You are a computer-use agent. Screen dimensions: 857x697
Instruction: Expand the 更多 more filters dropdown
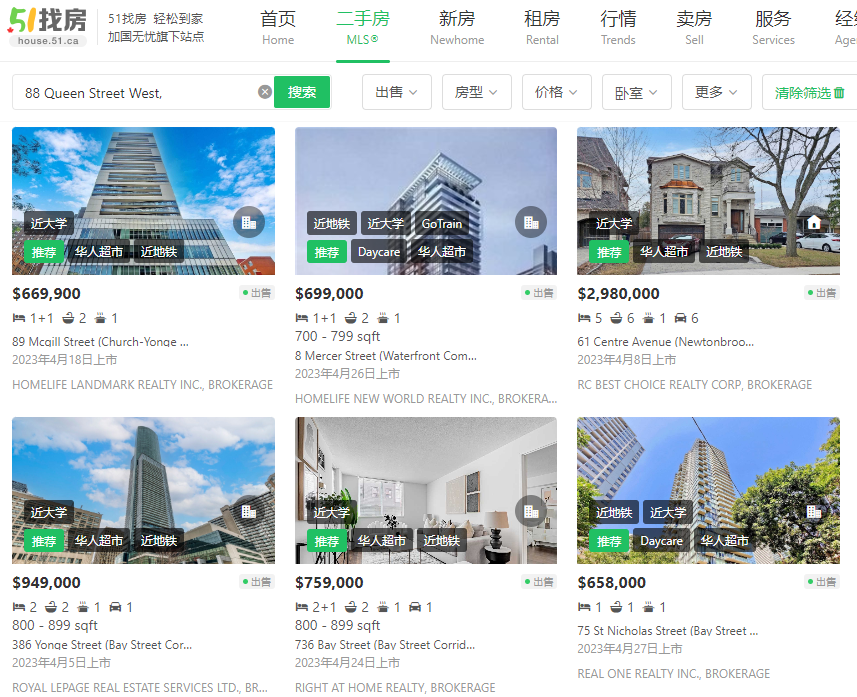(x=717, y=92)
